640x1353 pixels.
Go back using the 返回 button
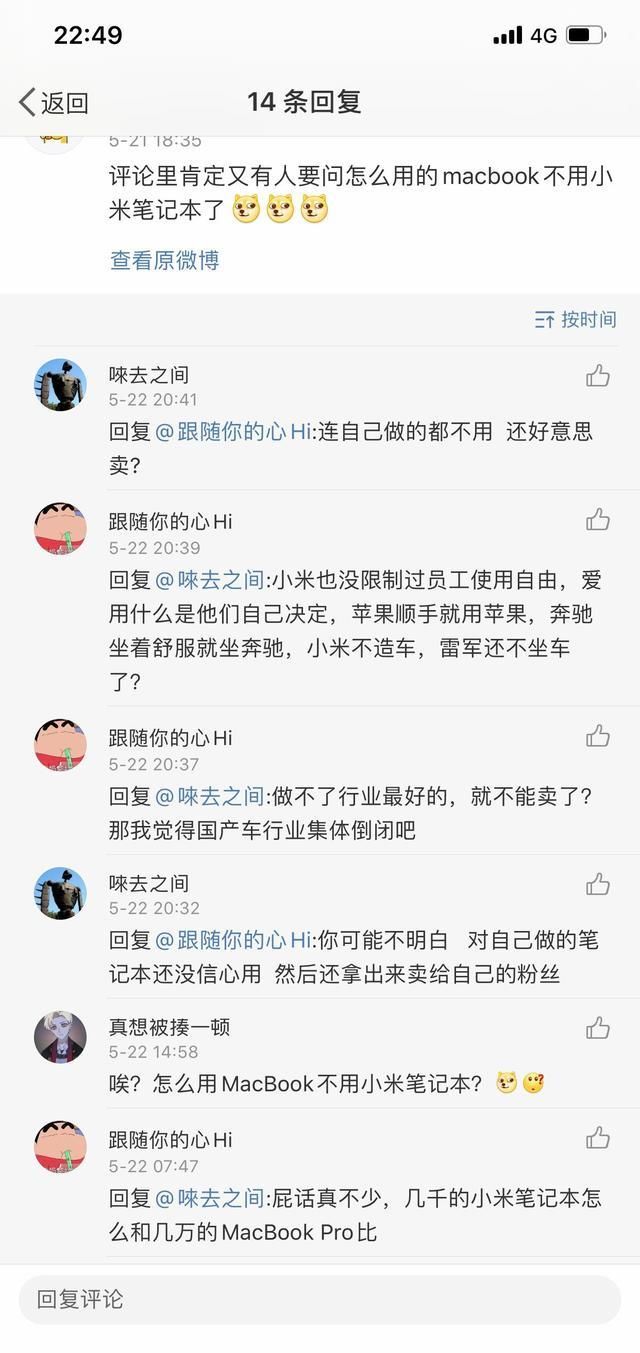(x=54, y=102)
